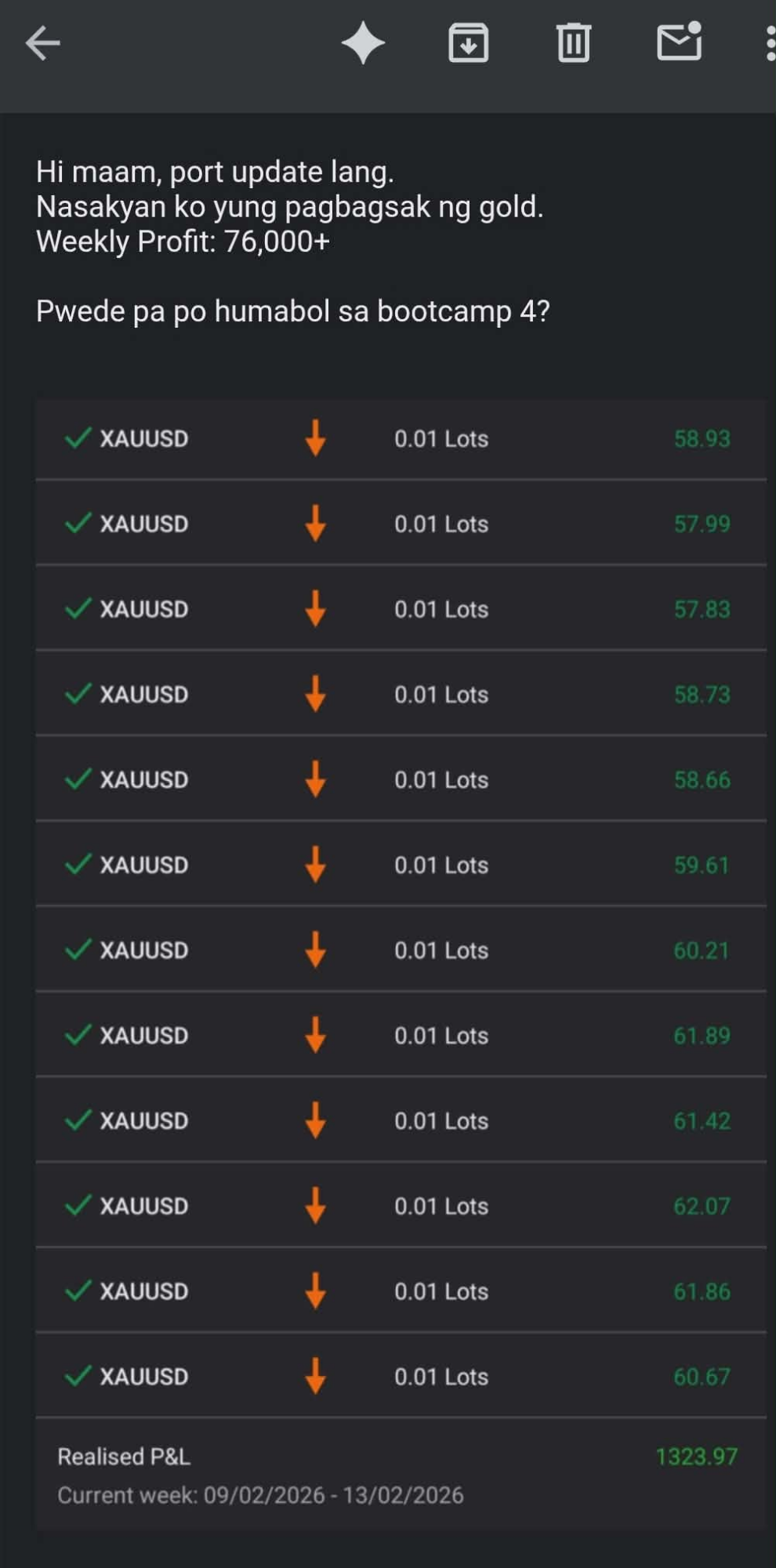Viewport: 776px width, 1568px height.
Task: Mark this email as unread
Action: pyautogui.click(x=679, y=42)
